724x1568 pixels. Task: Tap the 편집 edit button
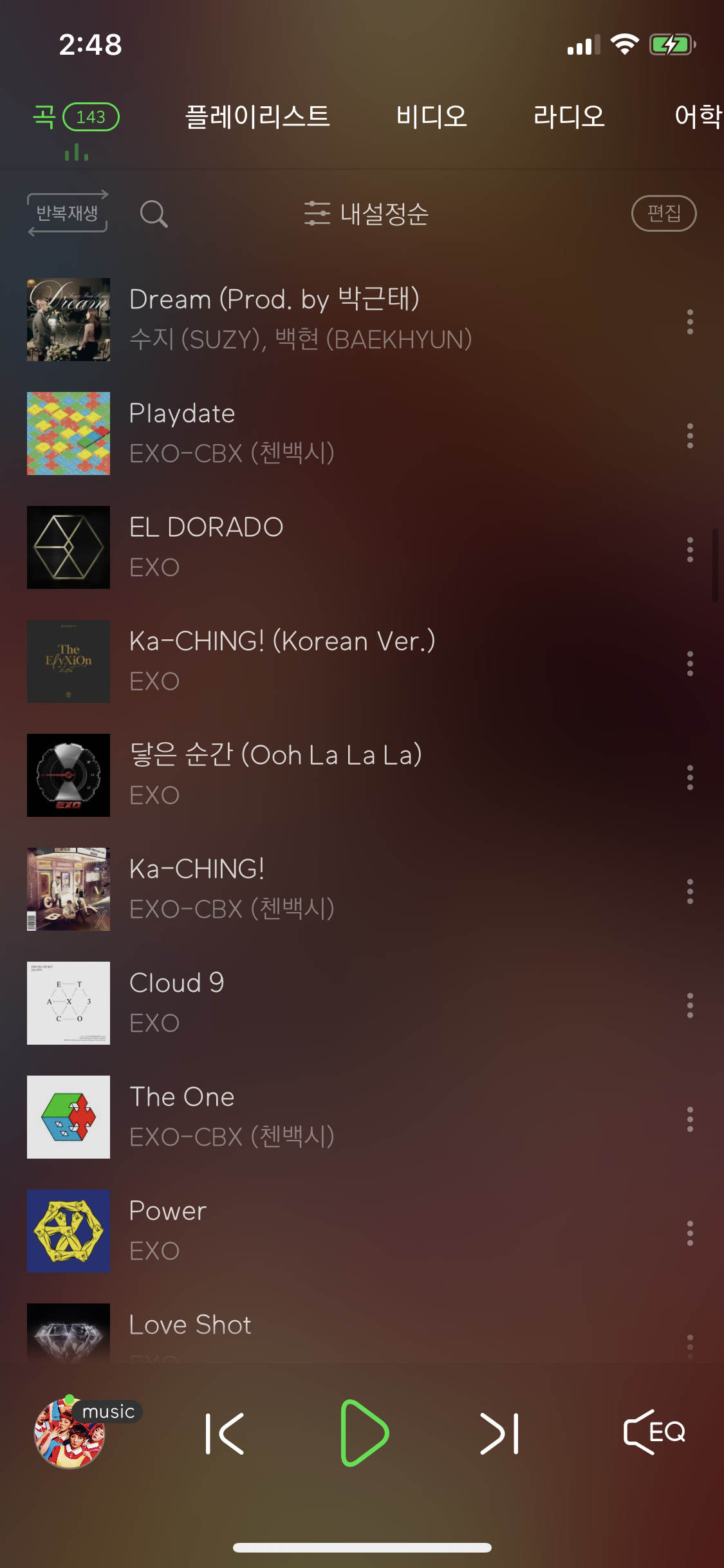[x=664, y=213]
